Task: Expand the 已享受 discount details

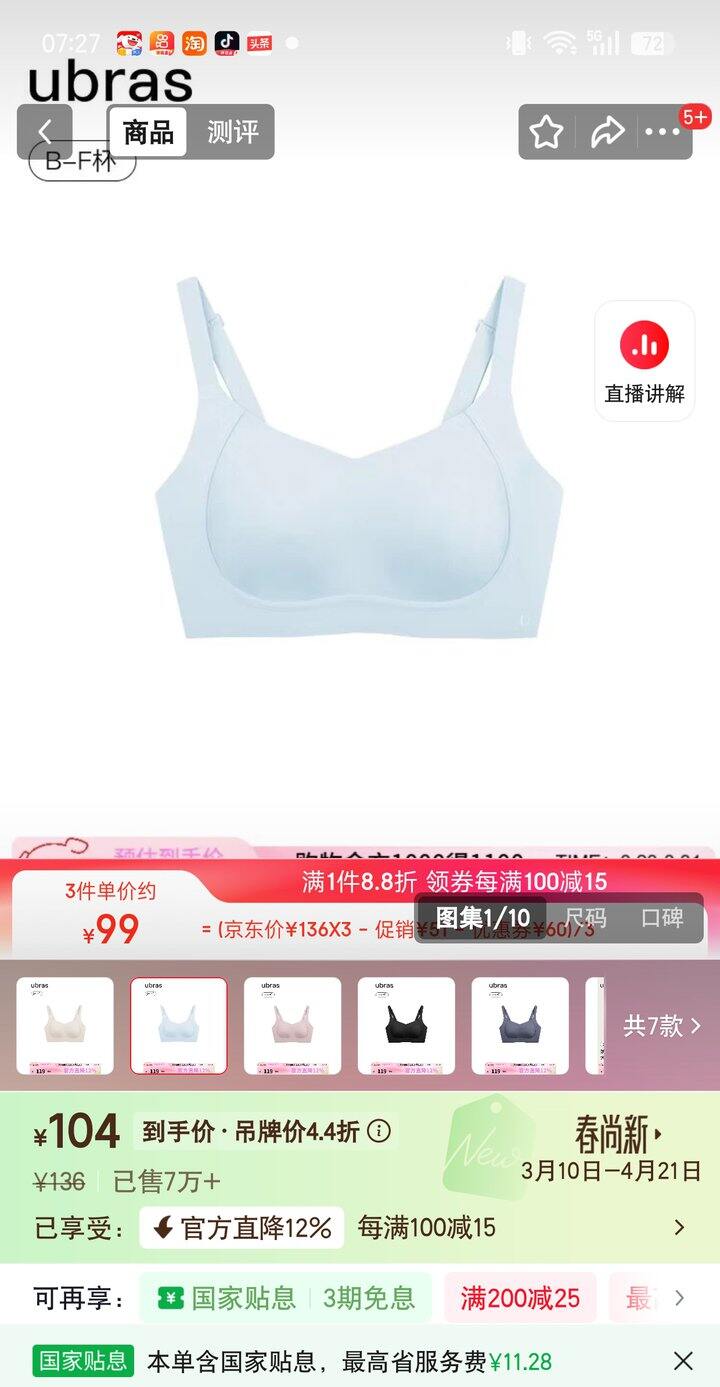Action: click(x=679, y=1227)
